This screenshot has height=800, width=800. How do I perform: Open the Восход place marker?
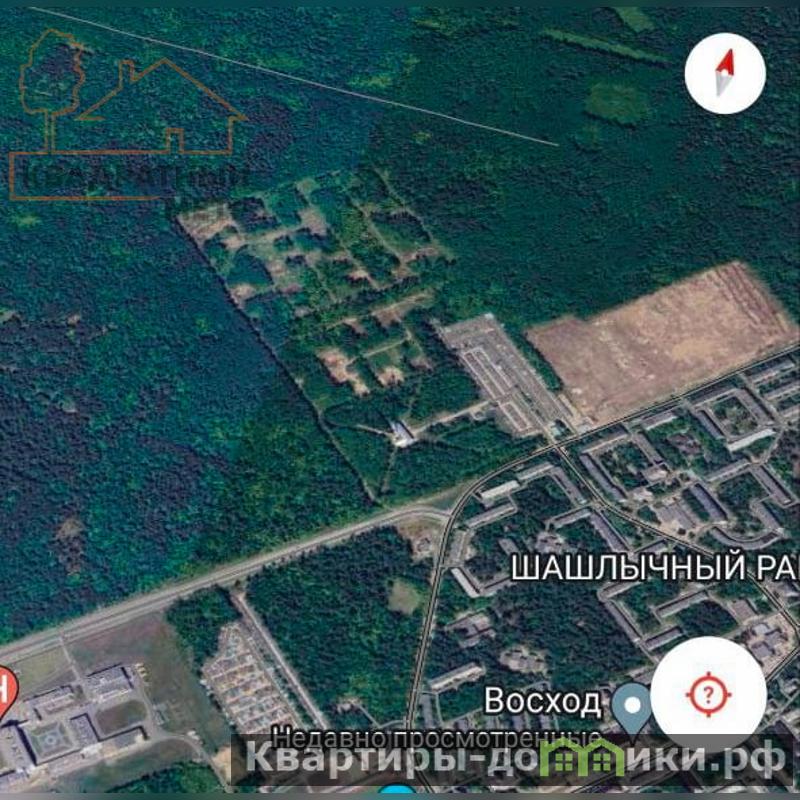[x=630, y=705]
